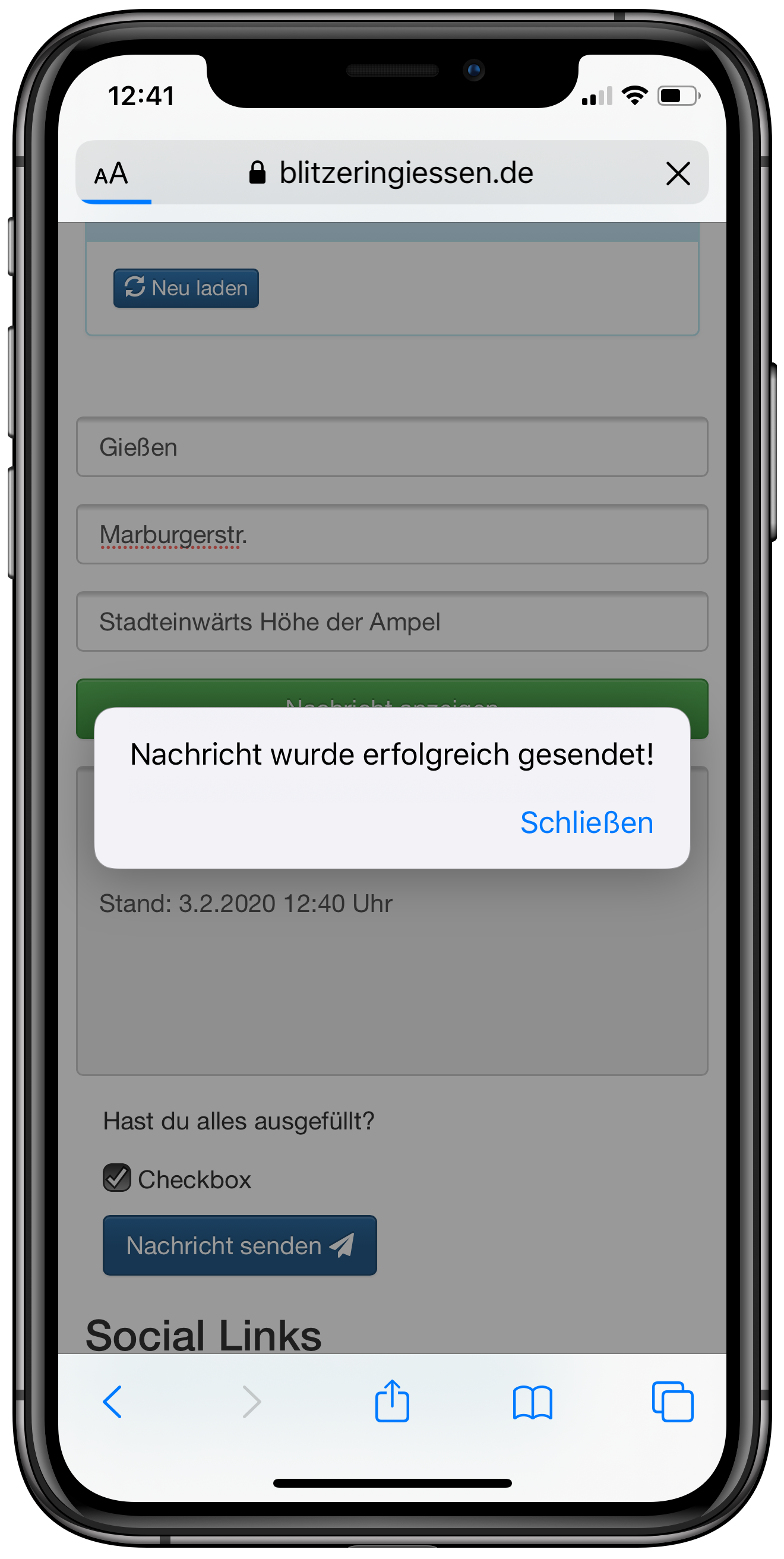Go back to the previous page
Screen dimensions: 784x1559
pos(112,1402)
